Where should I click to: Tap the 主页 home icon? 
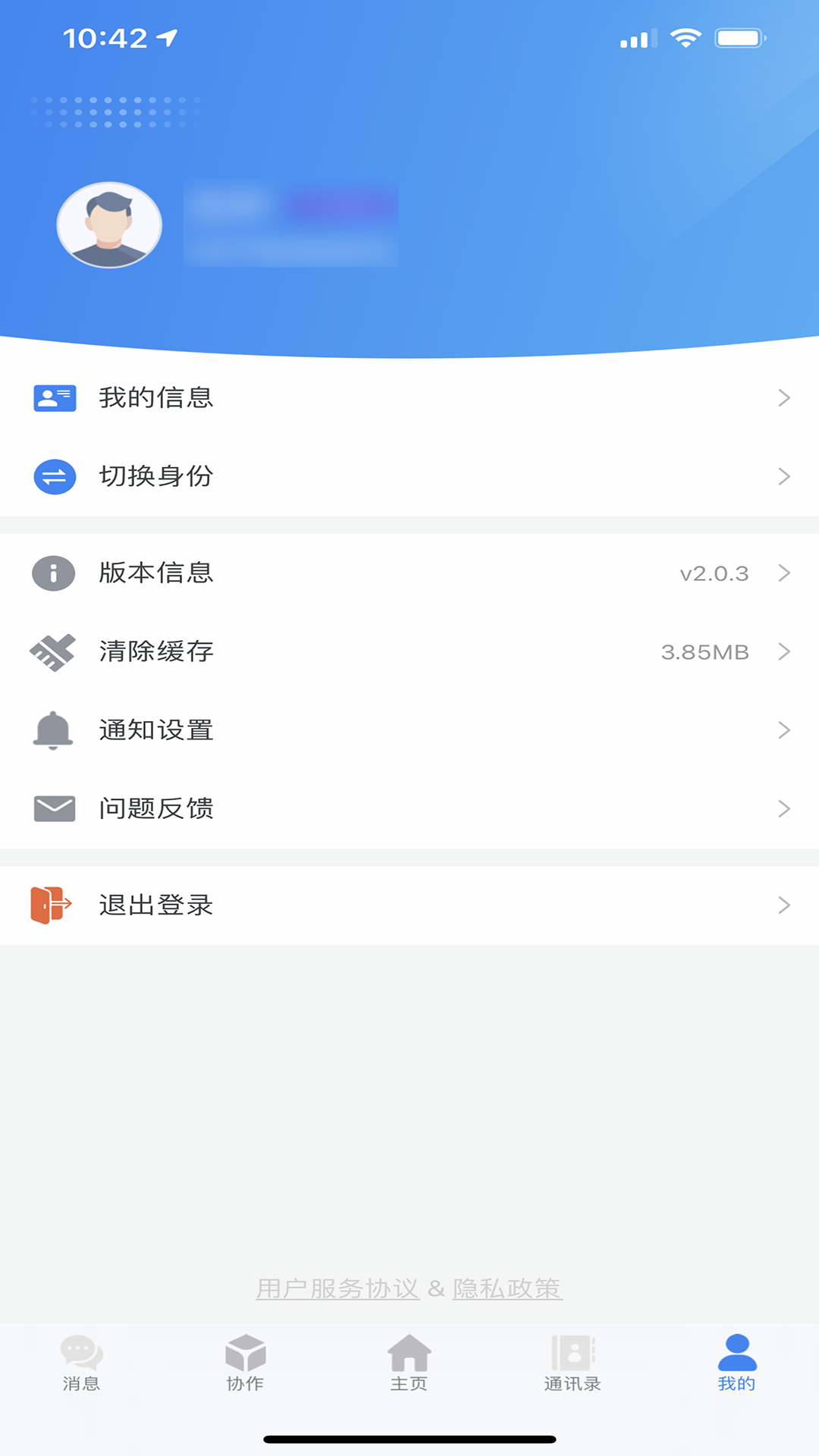(409, 1354)
